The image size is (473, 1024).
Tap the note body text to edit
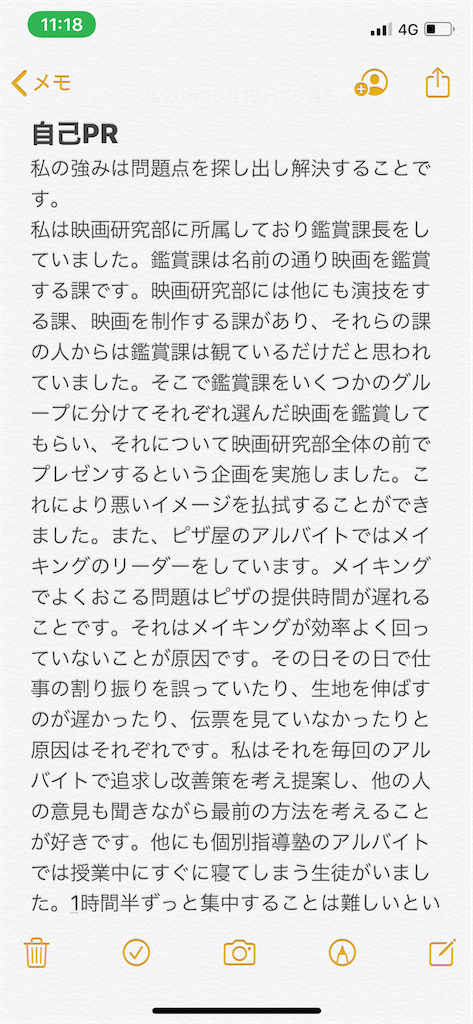[x=231, y=534]
